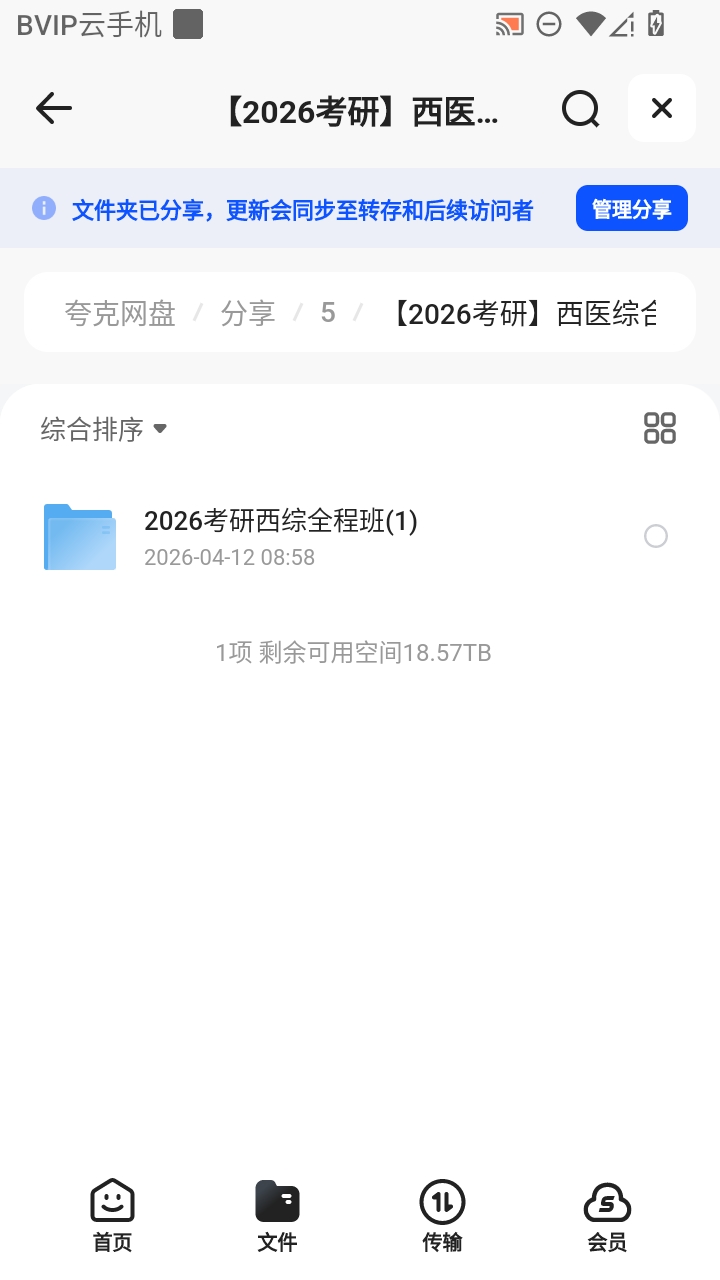This screenshot has height=1280, width=720.
Task: Go to 分享 breadcrumb level
Action: click(x=248, y=313)
